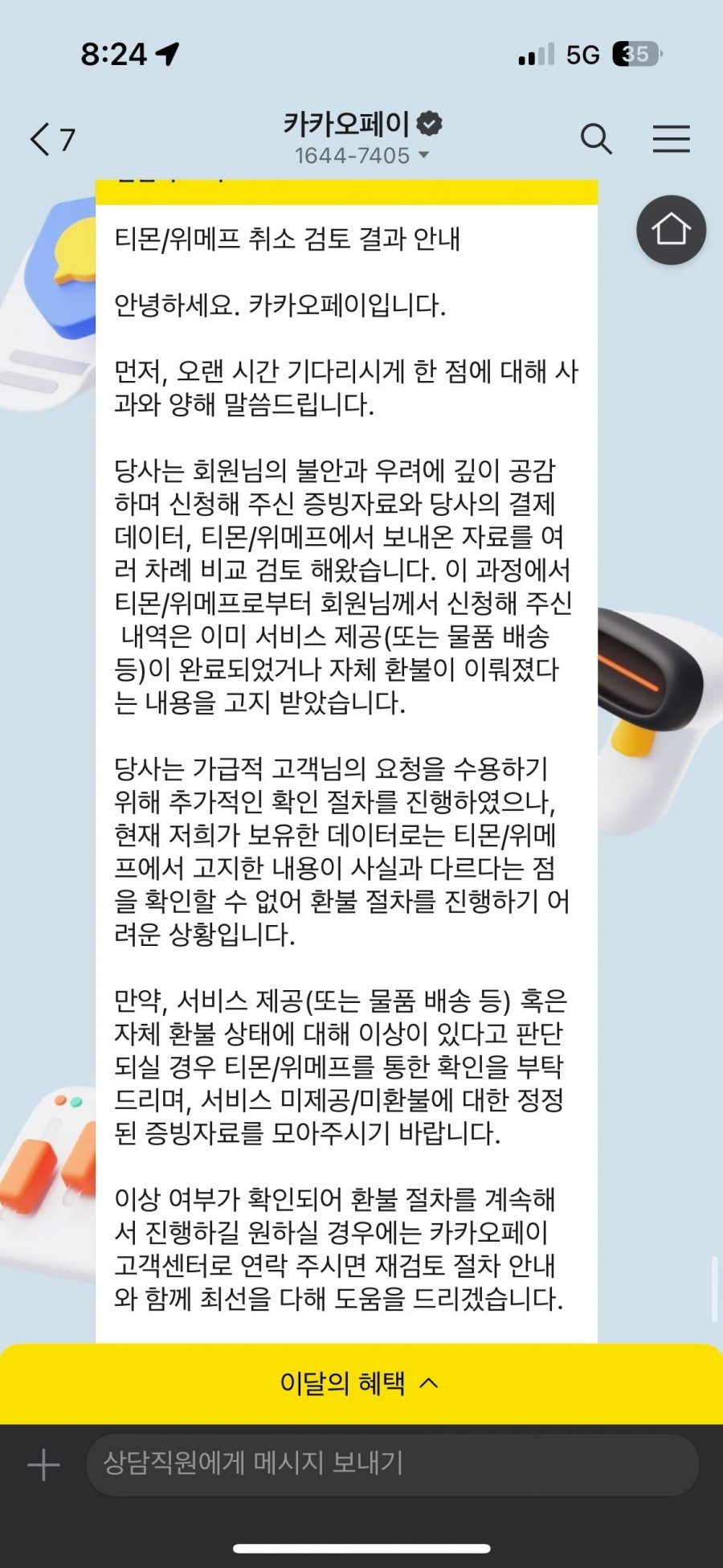This screenshot has height=1568, width=723.
Task: Expand the 이달의 혜택 banner
Action: pos(360,1382)
